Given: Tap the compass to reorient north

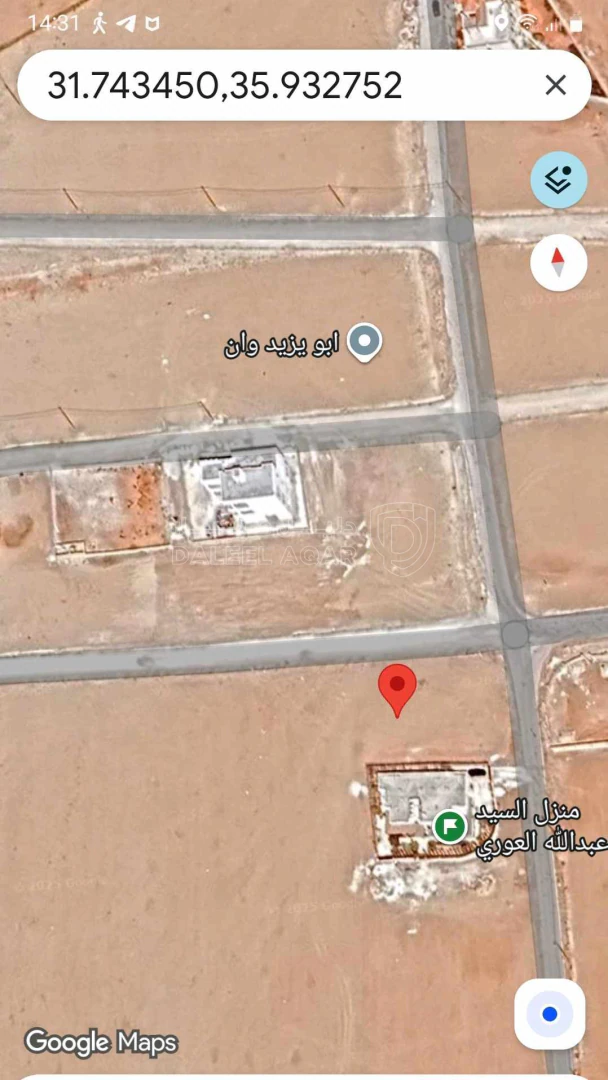Looking at the screenshot, I should 558,263.
